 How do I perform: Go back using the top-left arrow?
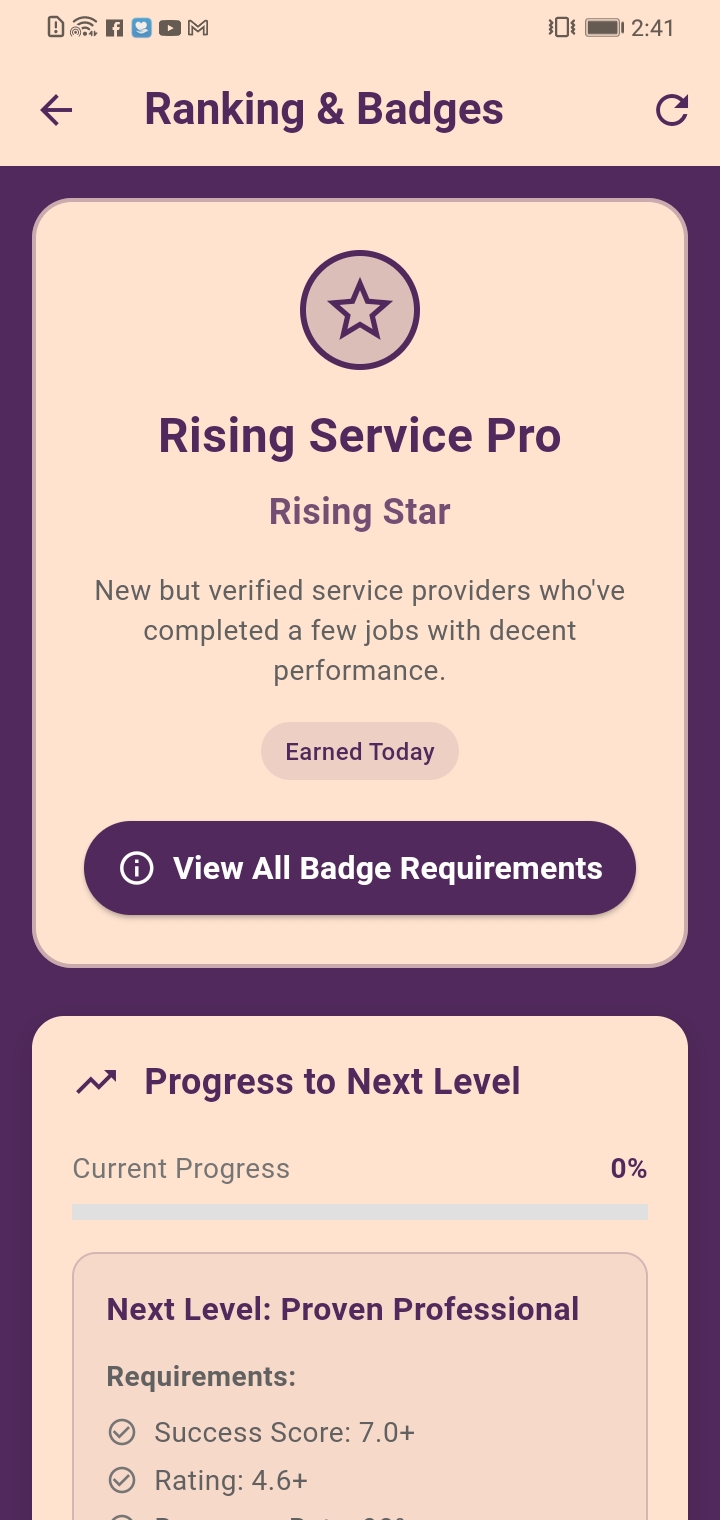point(56,110)
